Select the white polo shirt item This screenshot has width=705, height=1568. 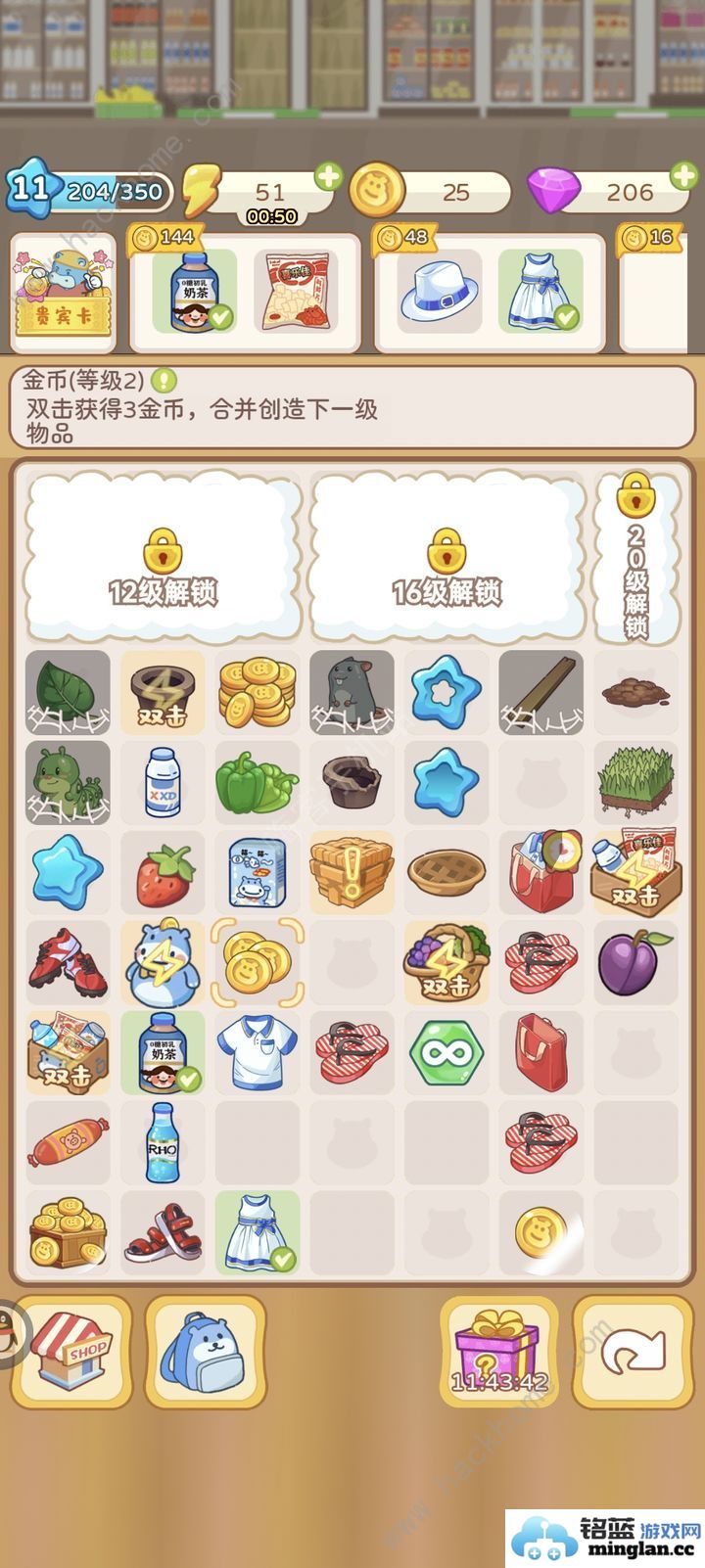257,1053
